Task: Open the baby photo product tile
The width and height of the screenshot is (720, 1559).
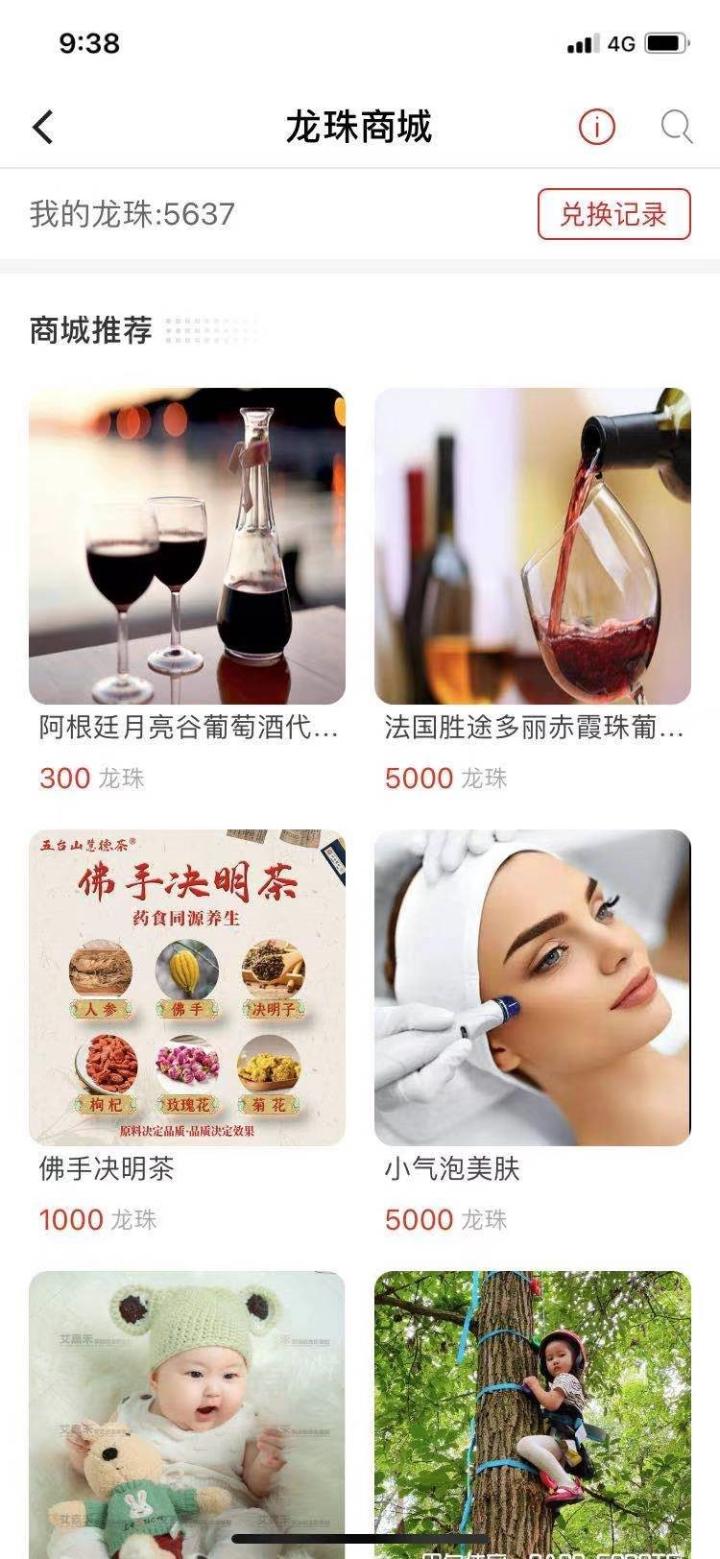Action: 187,1410
